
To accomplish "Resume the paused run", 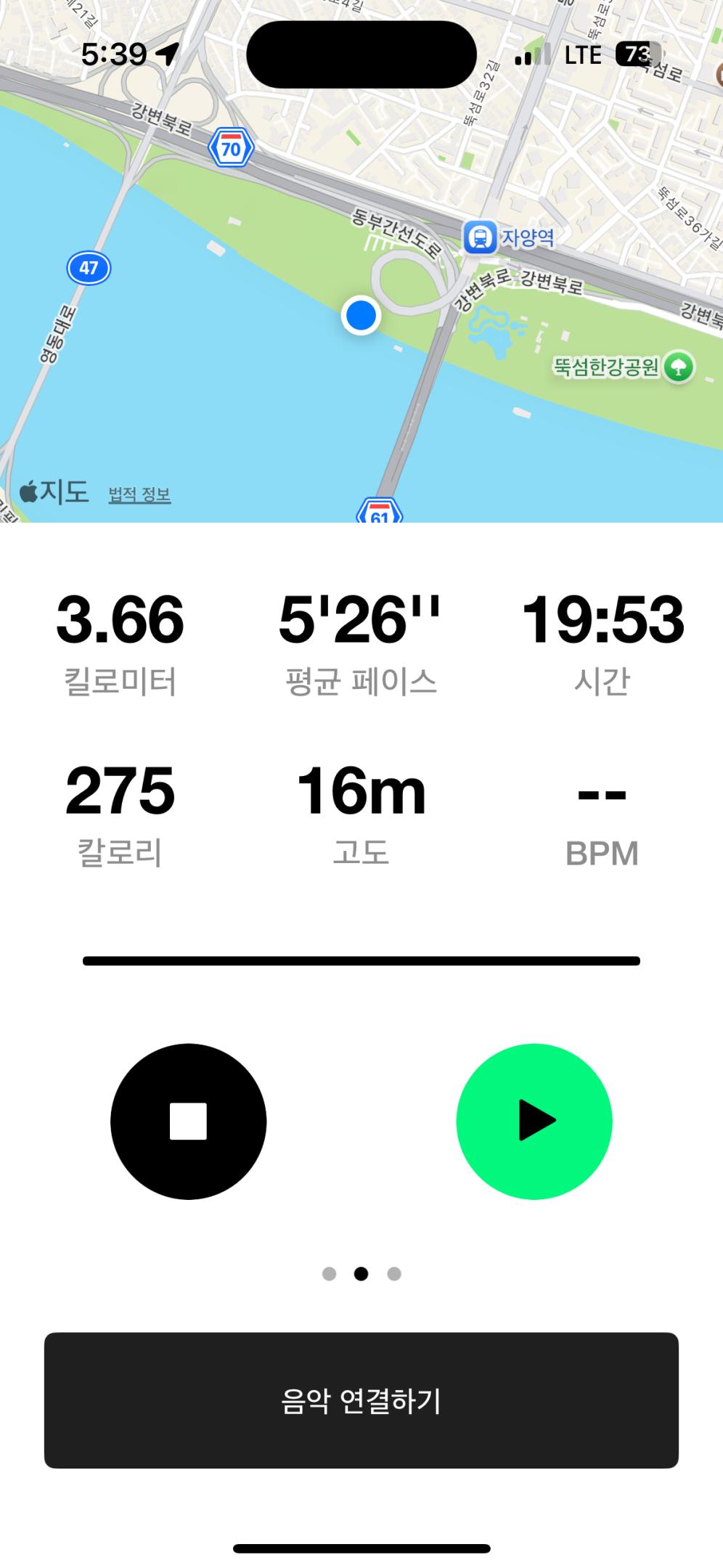I will click(x=534, y=1122).
